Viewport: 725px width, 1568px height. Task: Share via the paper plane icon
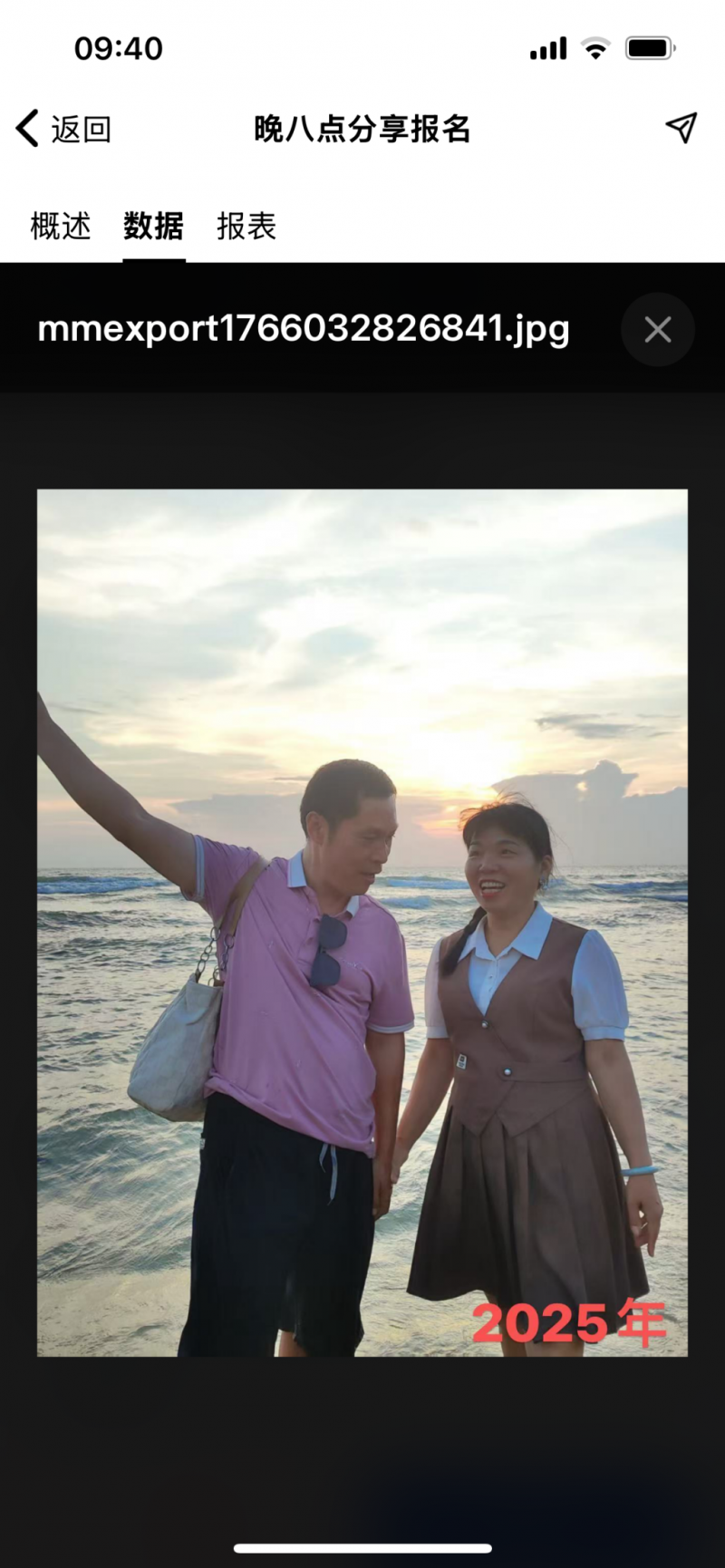point(681,128)
